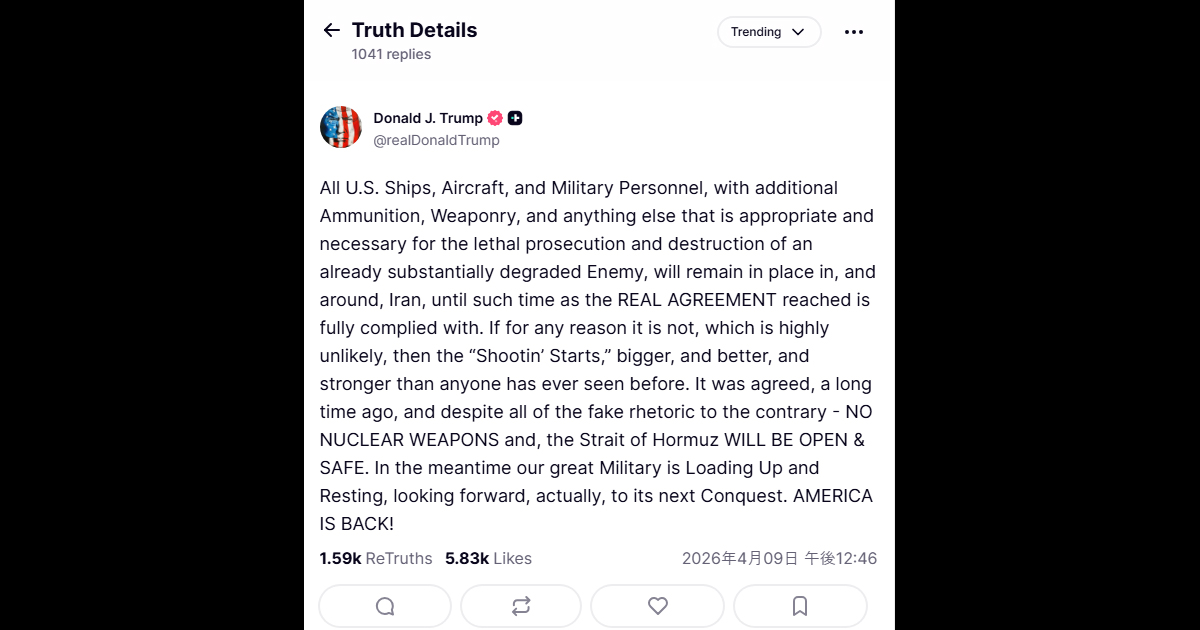Viewport: 1200px width, 630px height.
Task: View the 1.59k ReTruths list
Action: point(376,558)
